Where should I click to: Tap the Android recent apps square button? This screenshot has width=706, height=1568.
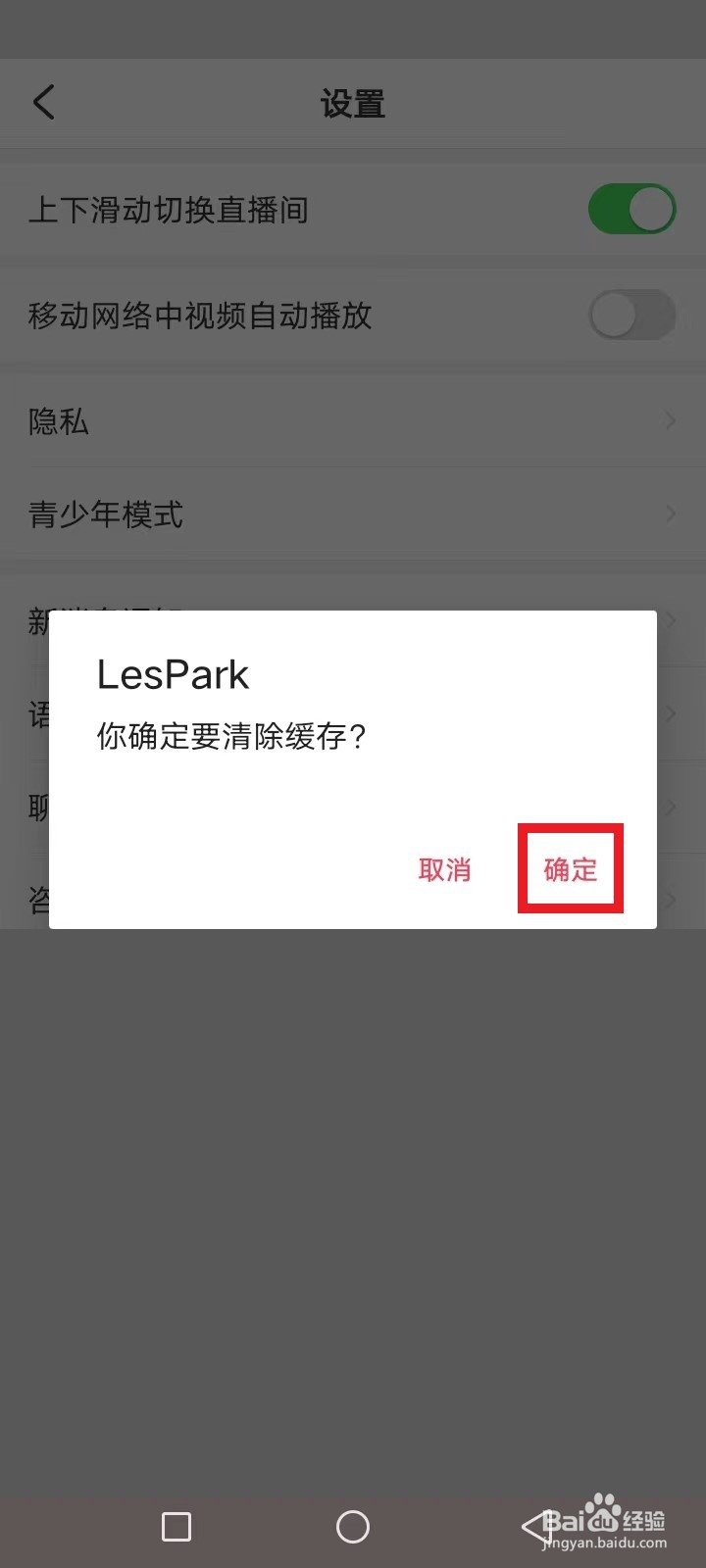click(x=176, y=1526)
